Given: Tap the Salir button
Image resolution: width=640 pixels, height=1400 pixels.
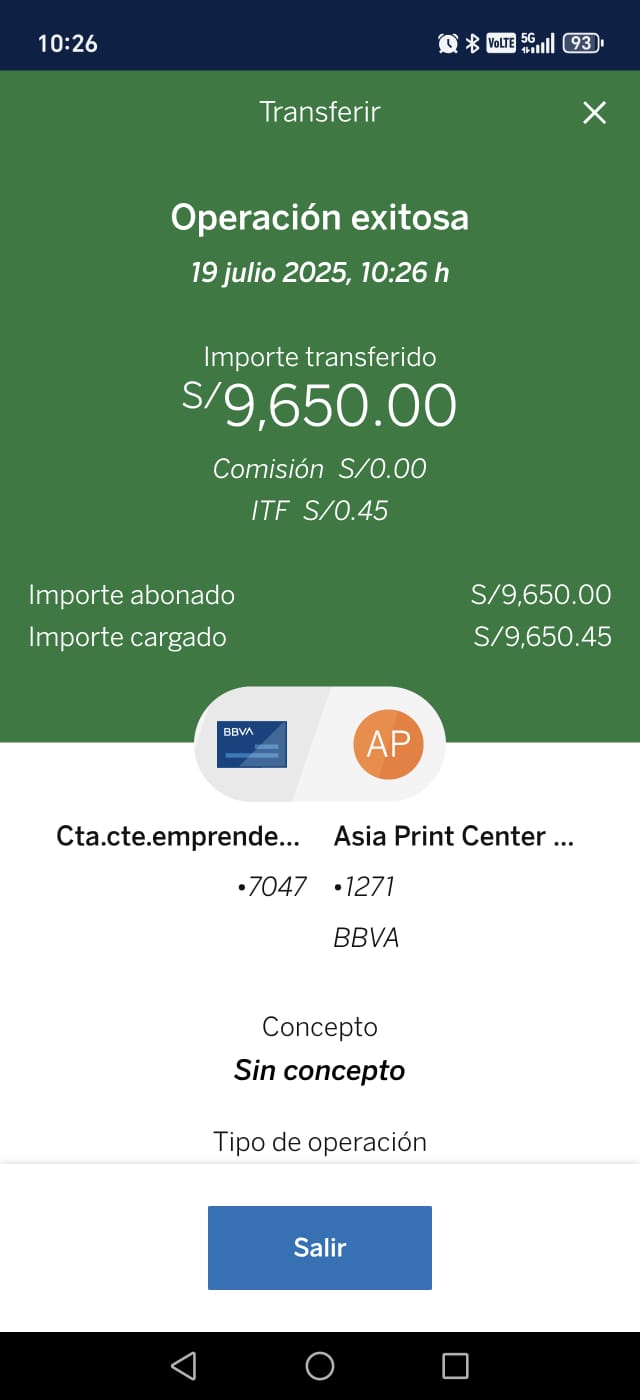Looking at the screenshot, I should pyautogui.click(x=320, y=1247).
